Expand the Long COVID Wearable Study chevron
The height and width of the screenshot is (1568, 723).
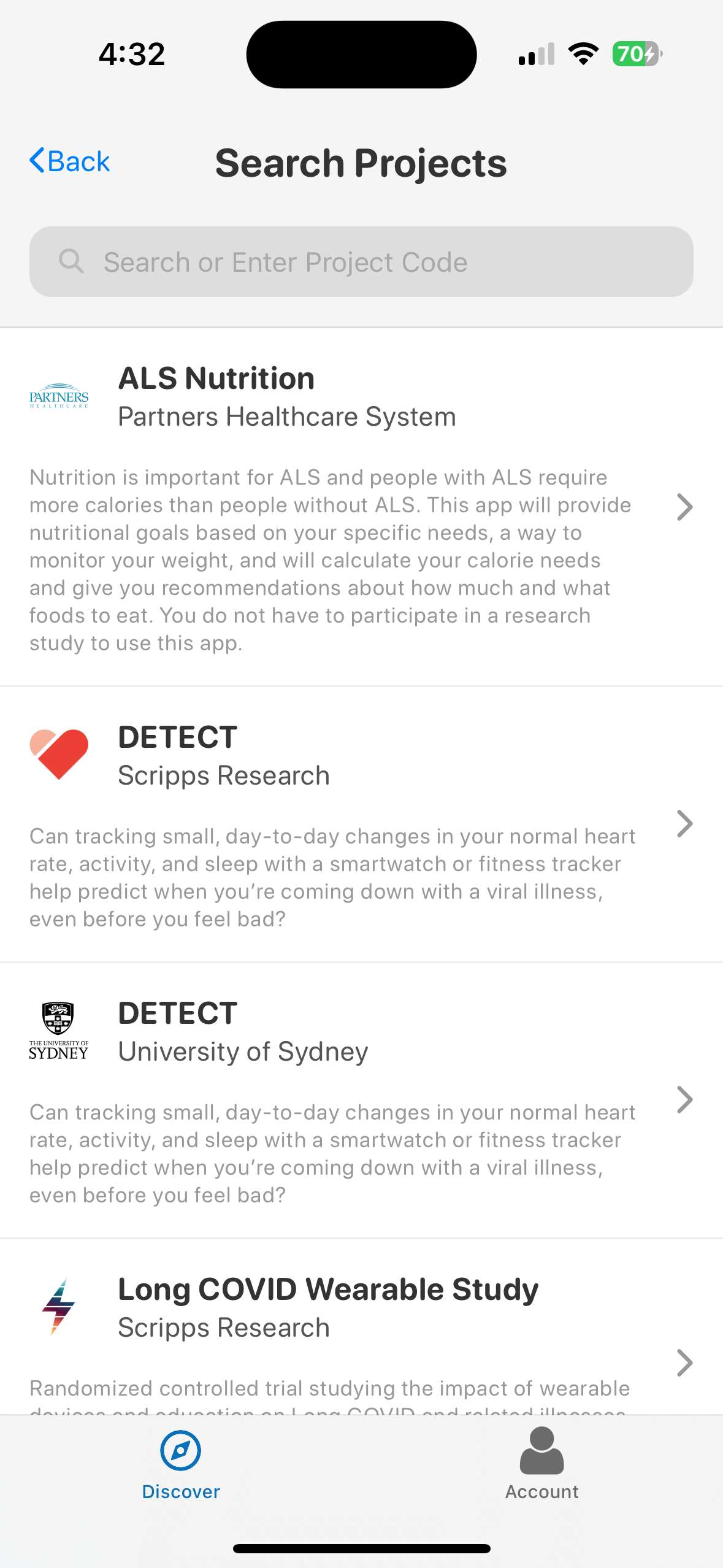point(684,1363)
